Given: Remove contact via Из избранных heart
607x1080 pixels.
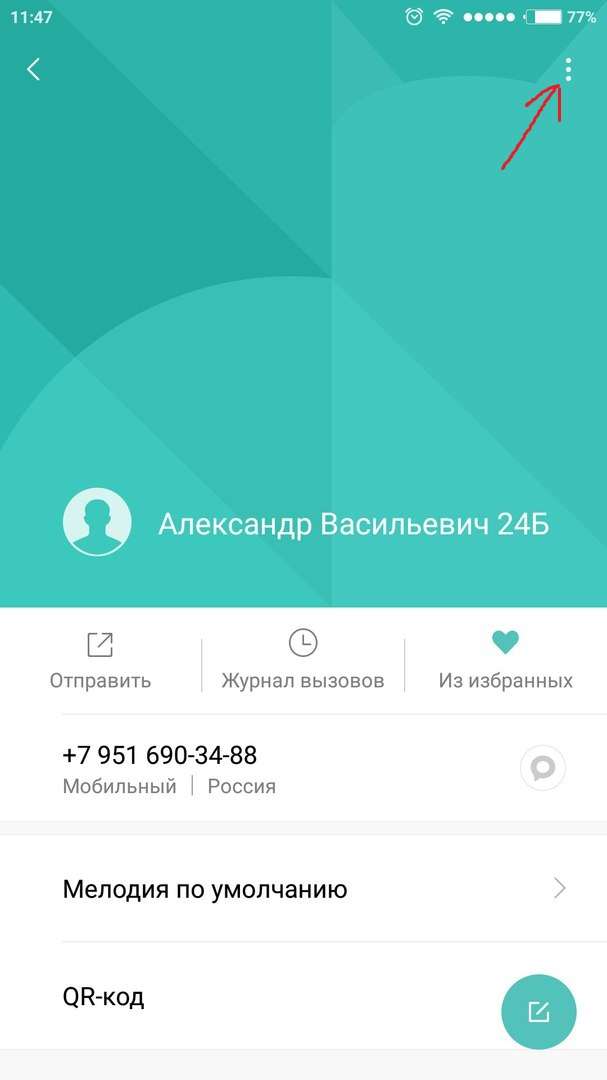Looking at the screenshot, I should tap(505, 661).
